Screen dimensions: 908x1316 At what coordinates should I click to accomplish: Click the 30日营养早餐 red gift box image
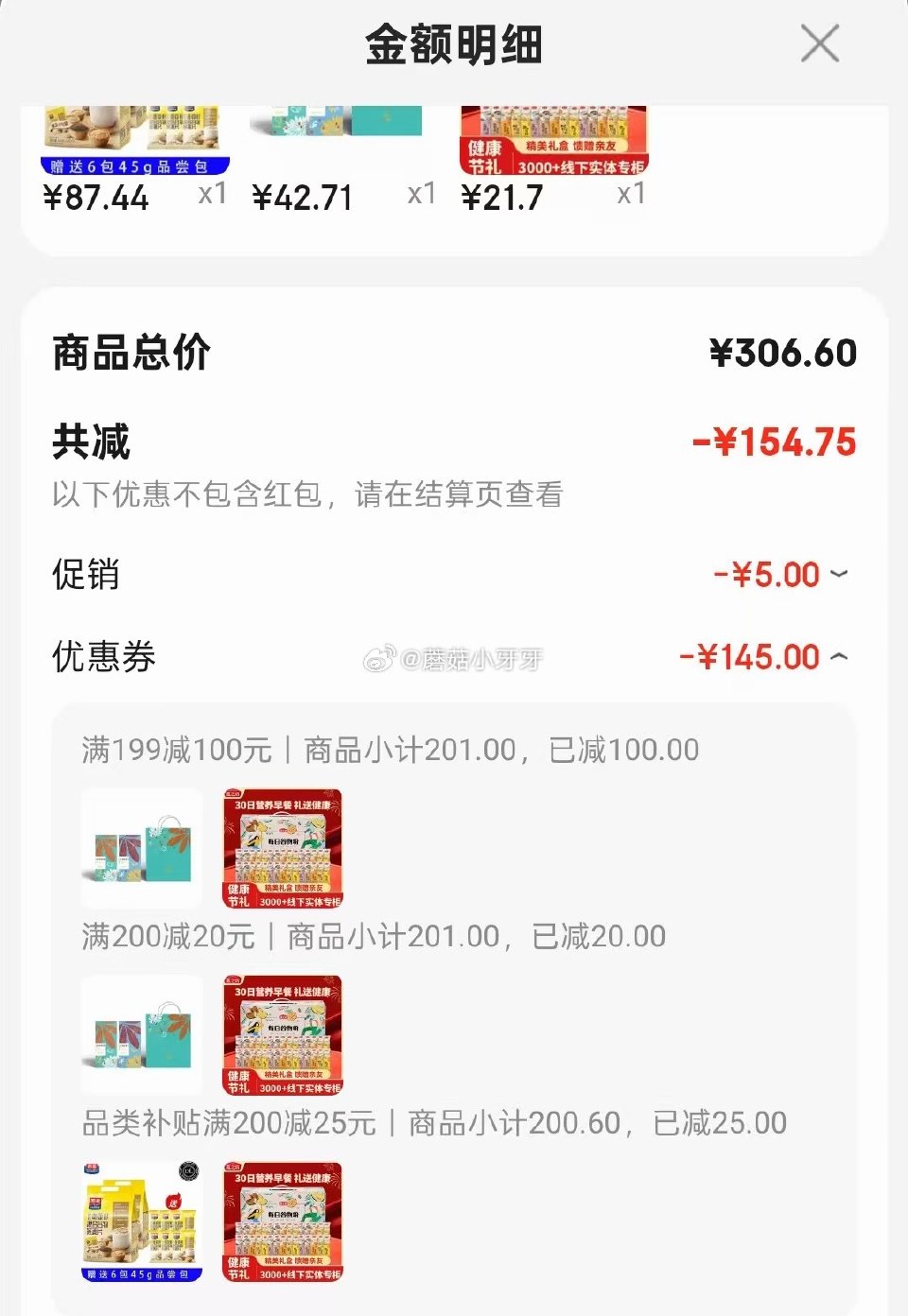point(281,848)
